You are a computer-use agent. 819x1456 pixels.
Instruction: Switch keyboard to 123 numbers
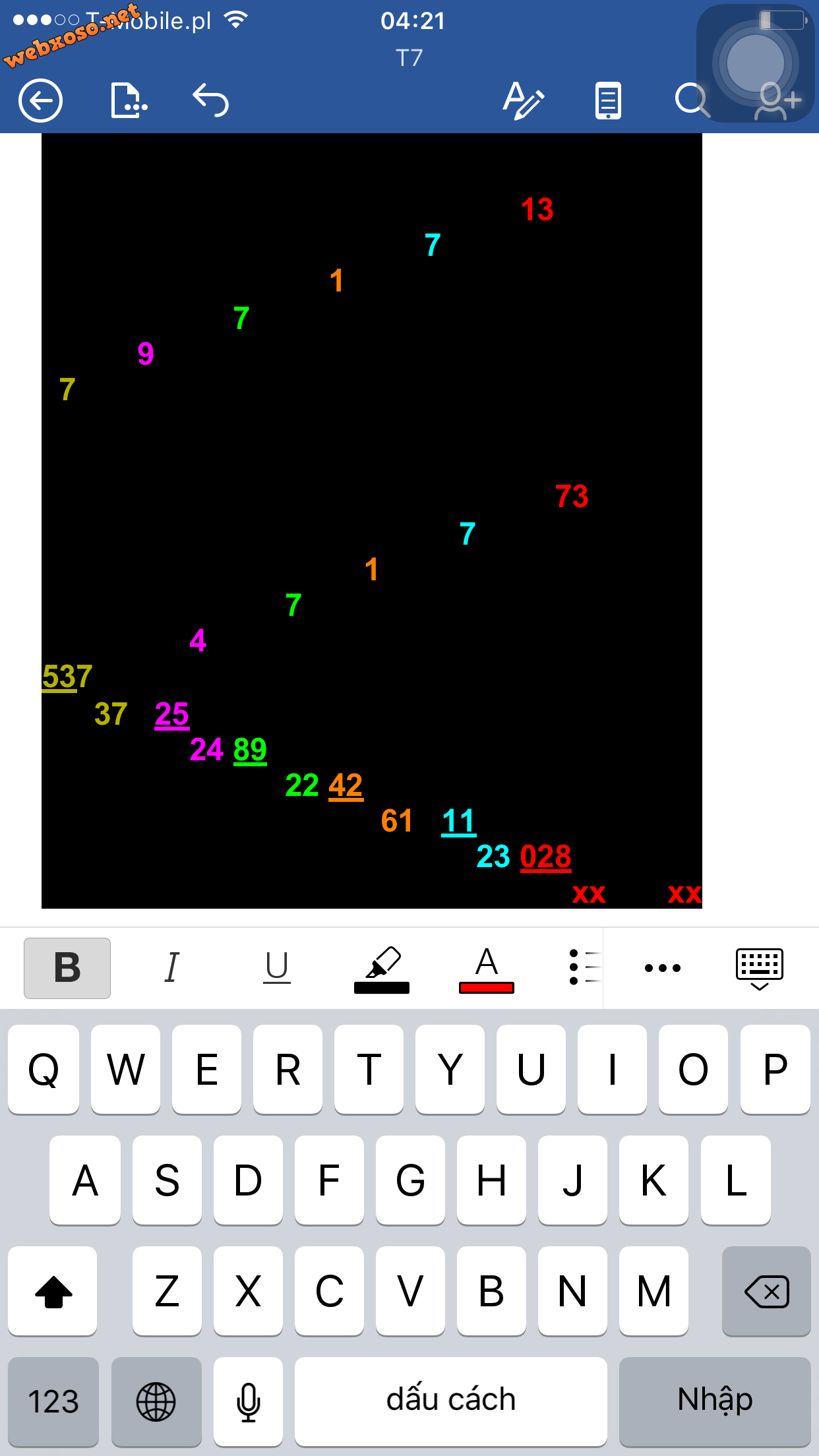click(53, 1401)
